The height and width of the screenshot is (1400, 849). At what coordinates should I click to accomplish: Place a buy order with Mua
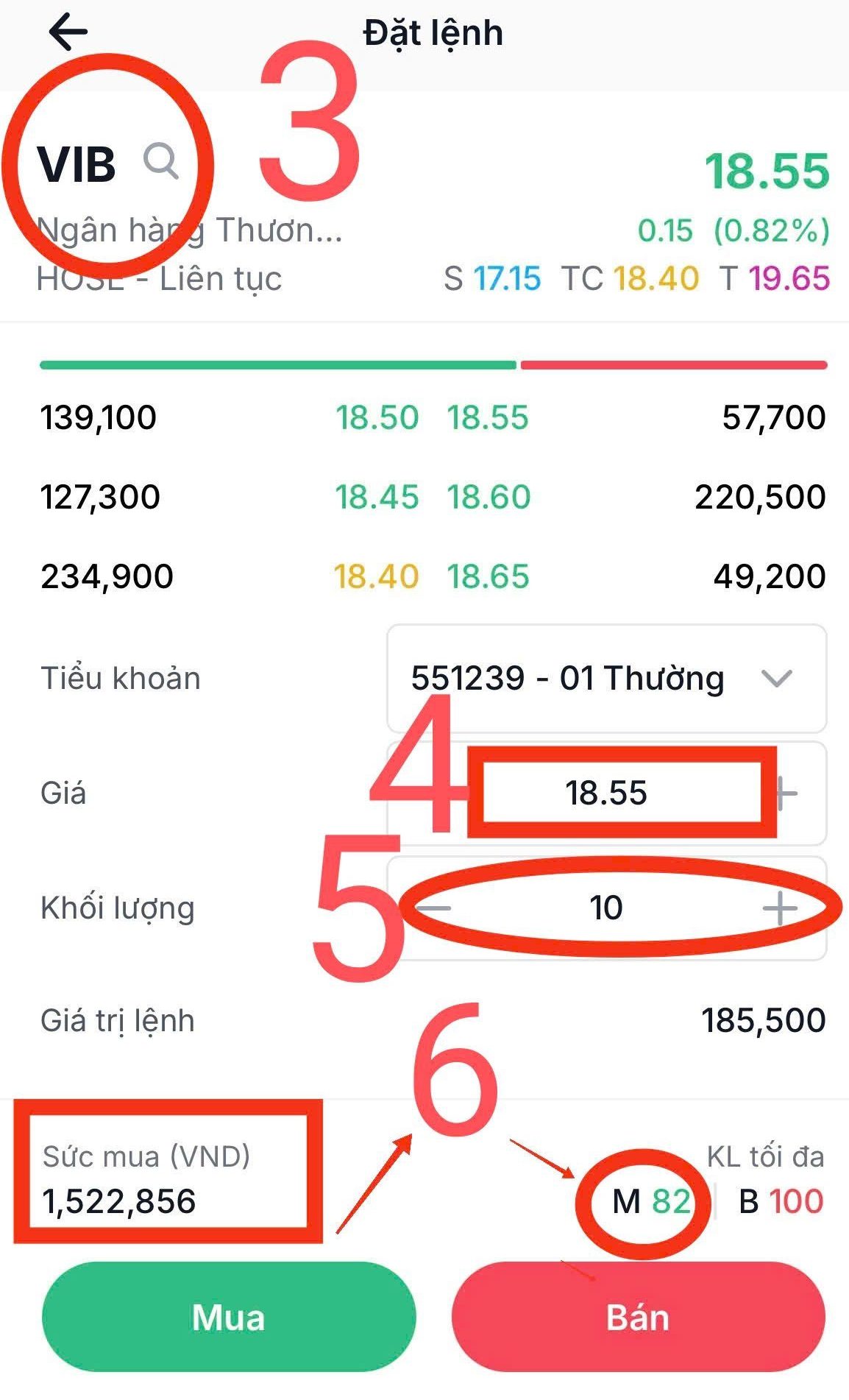pyautogui.click(x=229, y=1317)
